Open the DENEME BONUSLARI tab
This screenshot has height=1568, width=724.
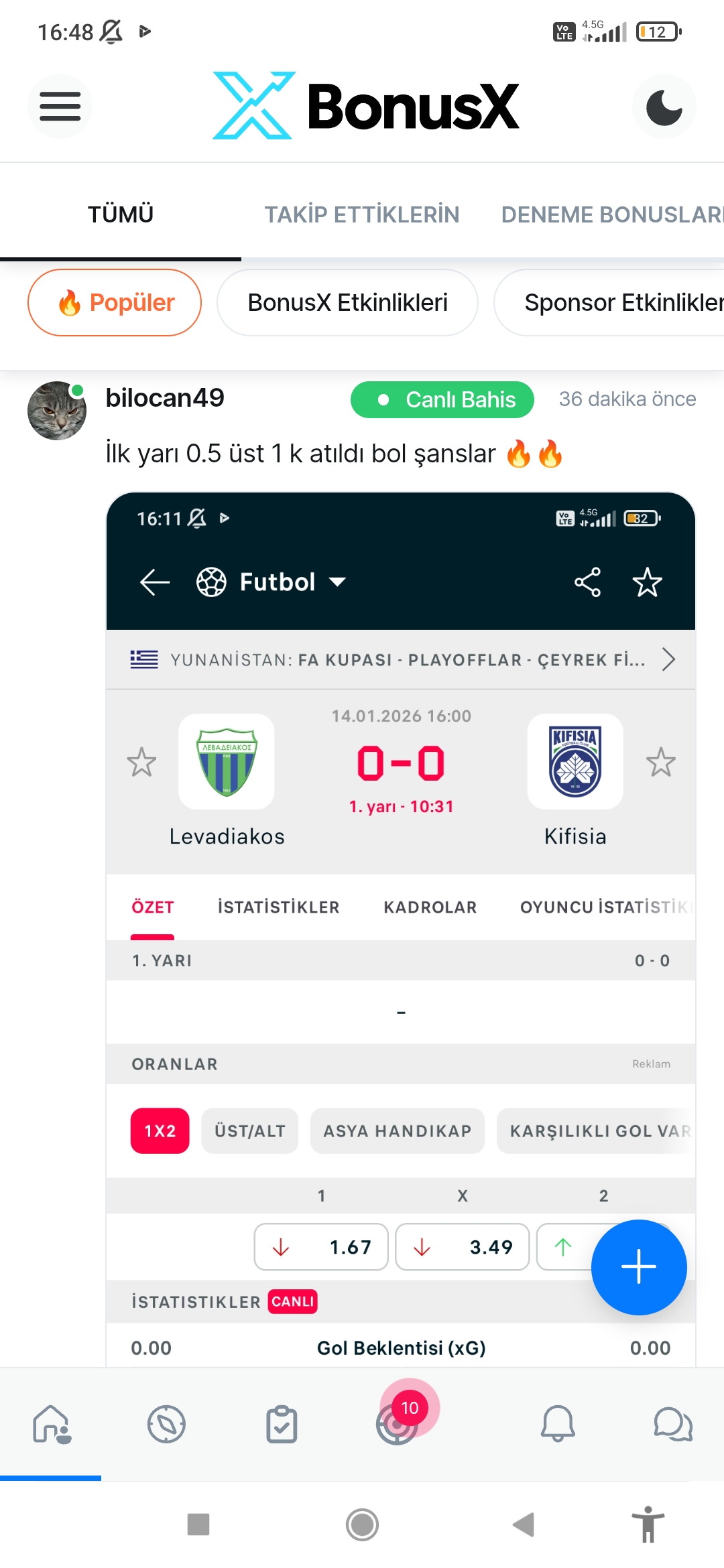click(x=611, y=214)
